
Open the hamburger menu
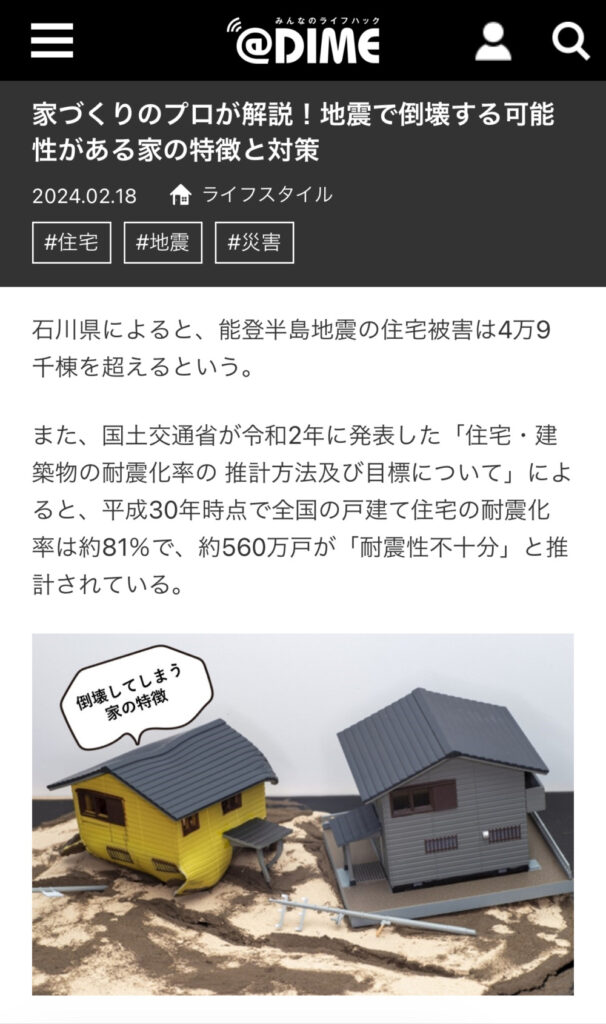point(52,40)
